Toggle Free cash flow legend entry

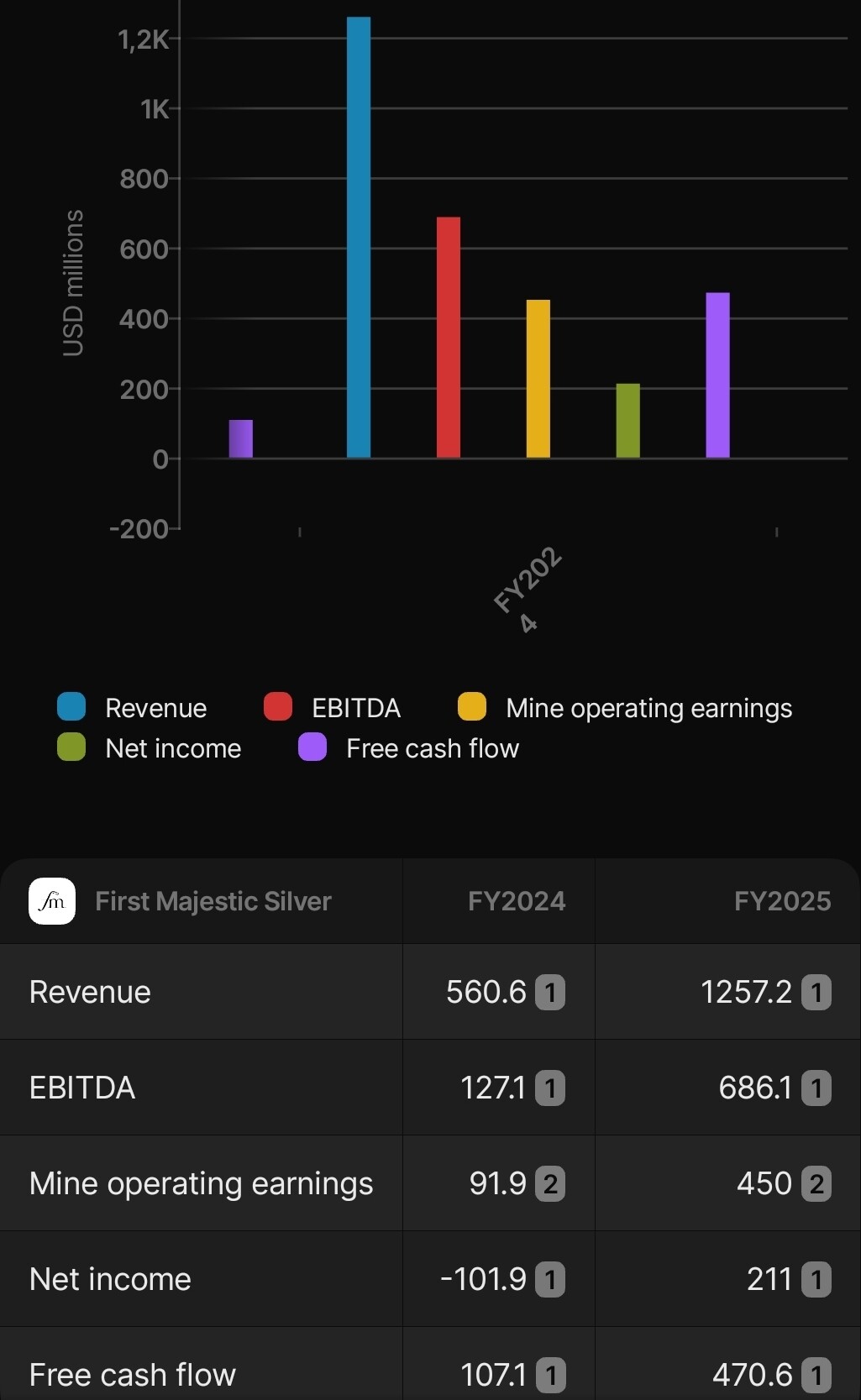(409, 748)
